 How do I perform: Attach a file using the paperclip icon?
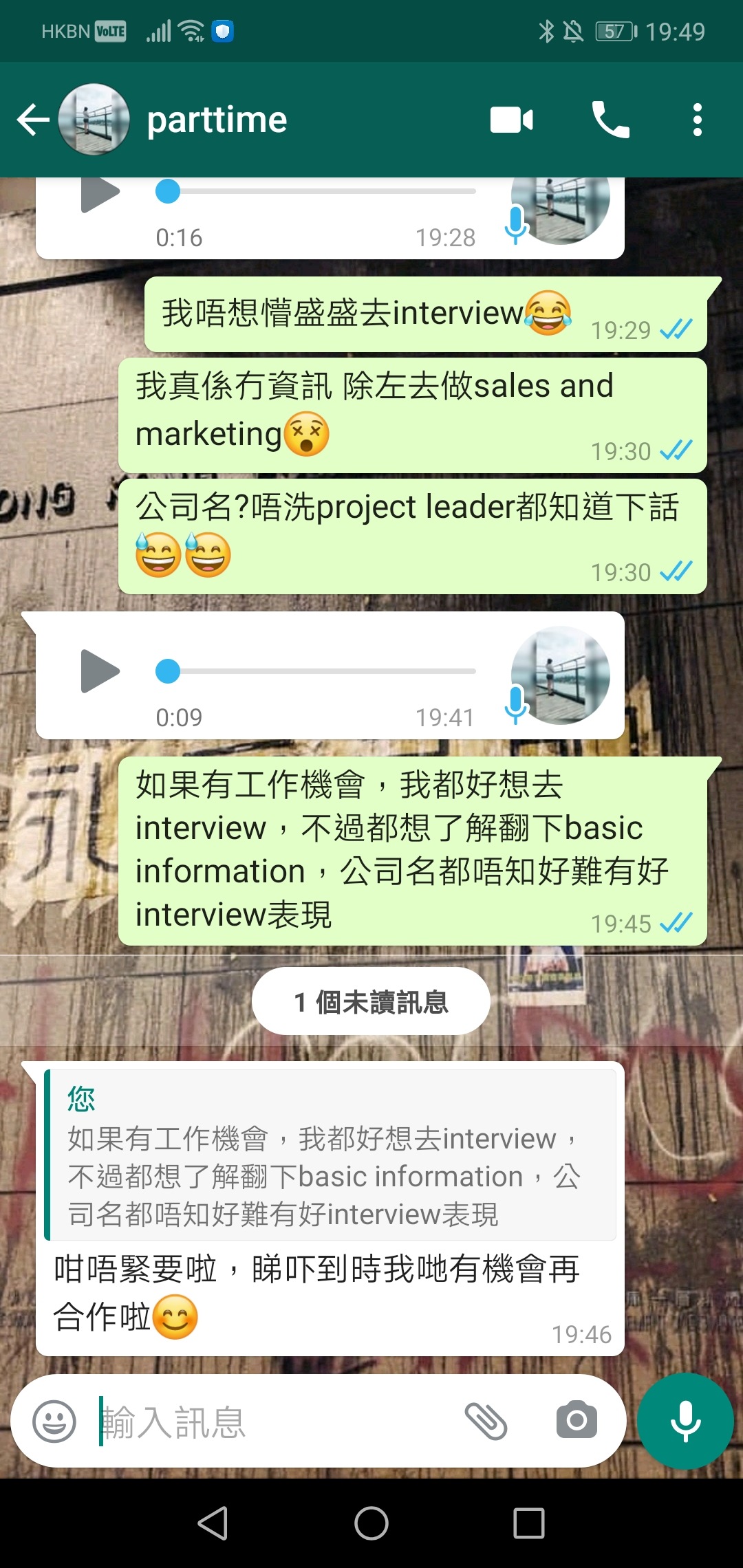(486, 1419)
